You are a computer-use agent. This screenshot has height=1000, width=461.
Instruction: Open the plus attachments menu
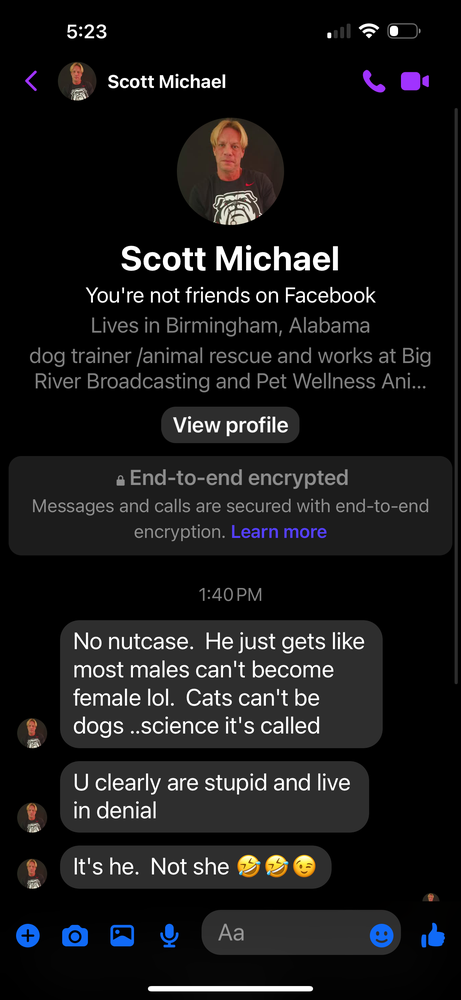click(27, 936)
